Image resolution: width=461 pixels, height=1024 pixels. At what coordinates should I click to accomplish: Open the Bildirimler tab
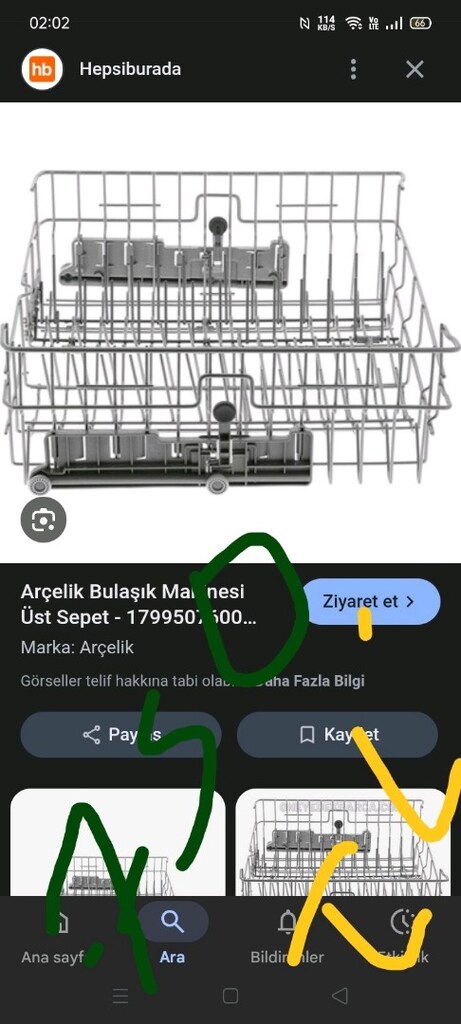click(287, 938)
